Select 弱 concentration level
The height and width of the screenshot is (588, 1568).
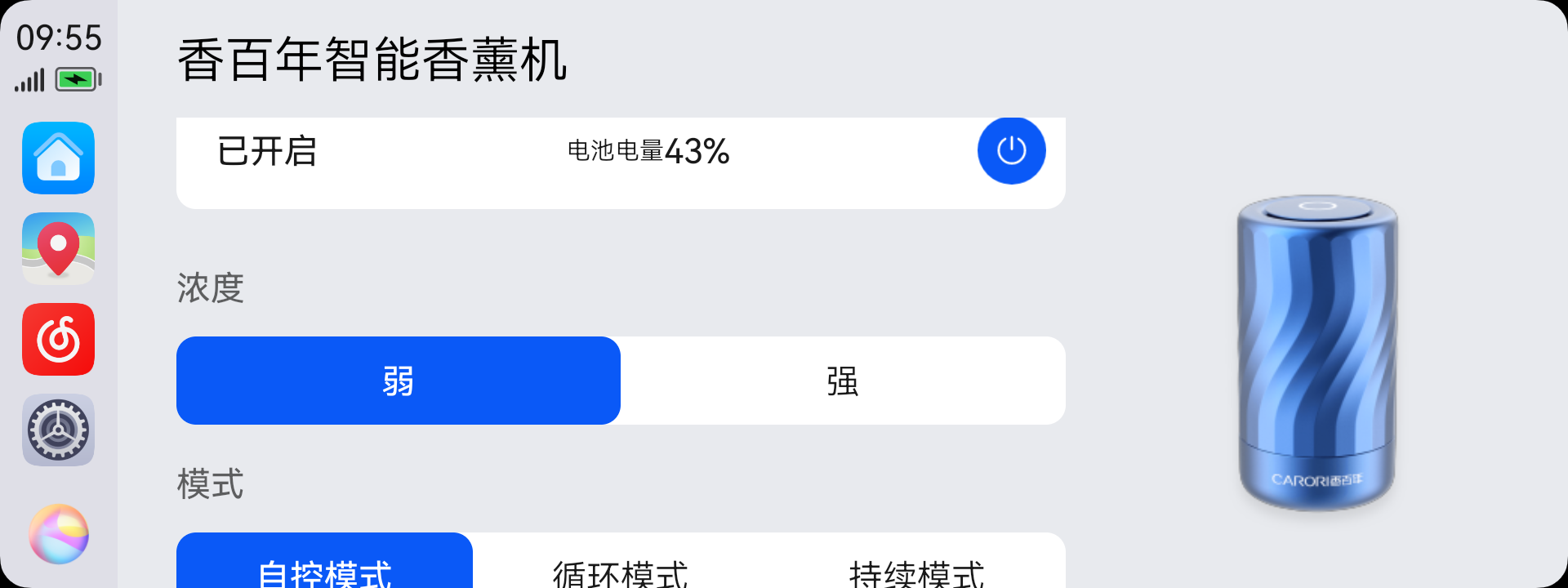point(399,381)
